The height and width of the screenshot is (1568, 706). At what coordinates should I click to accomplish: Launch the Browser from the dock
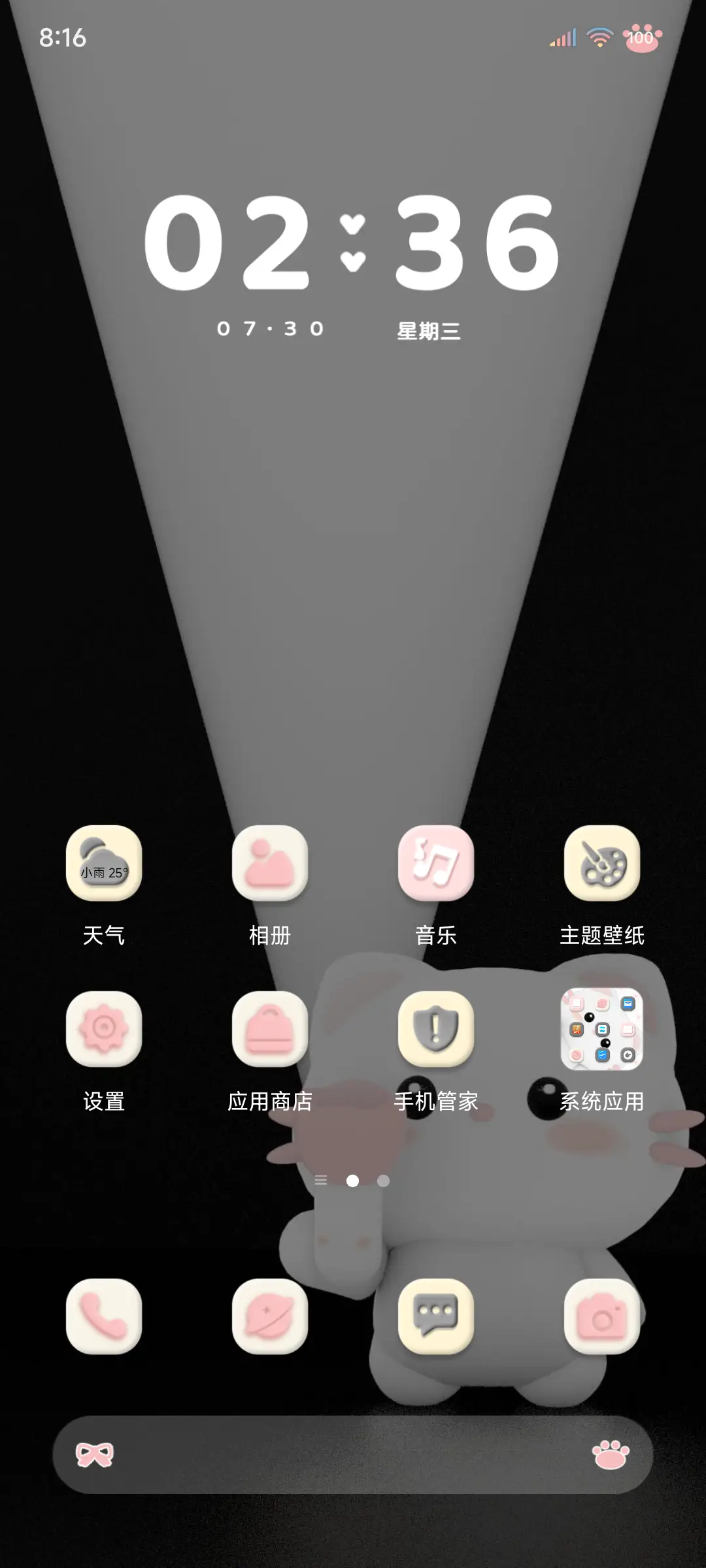pyautogui.click(x=271, y=1316)
